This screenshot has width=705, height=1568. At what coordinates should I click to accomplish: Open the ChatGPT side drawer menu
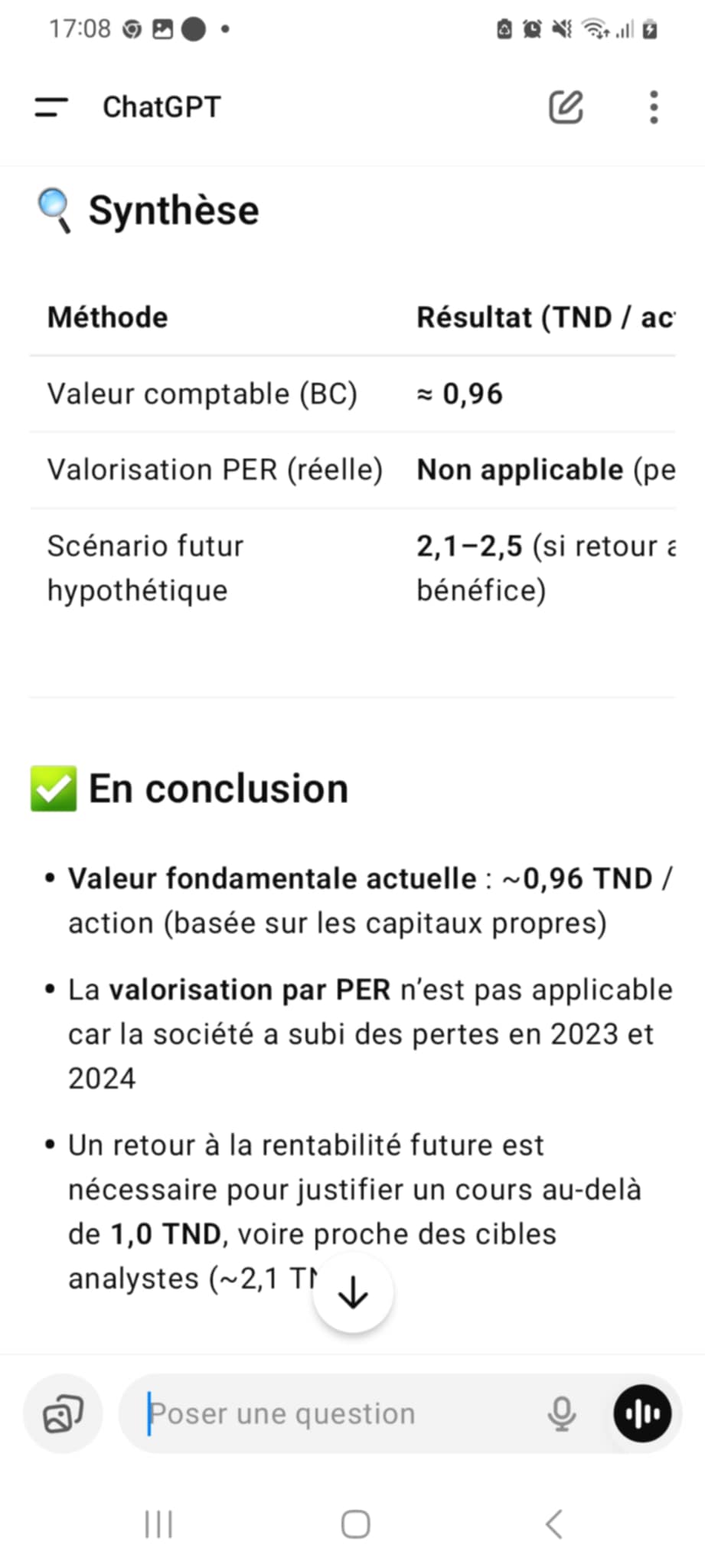51,107
